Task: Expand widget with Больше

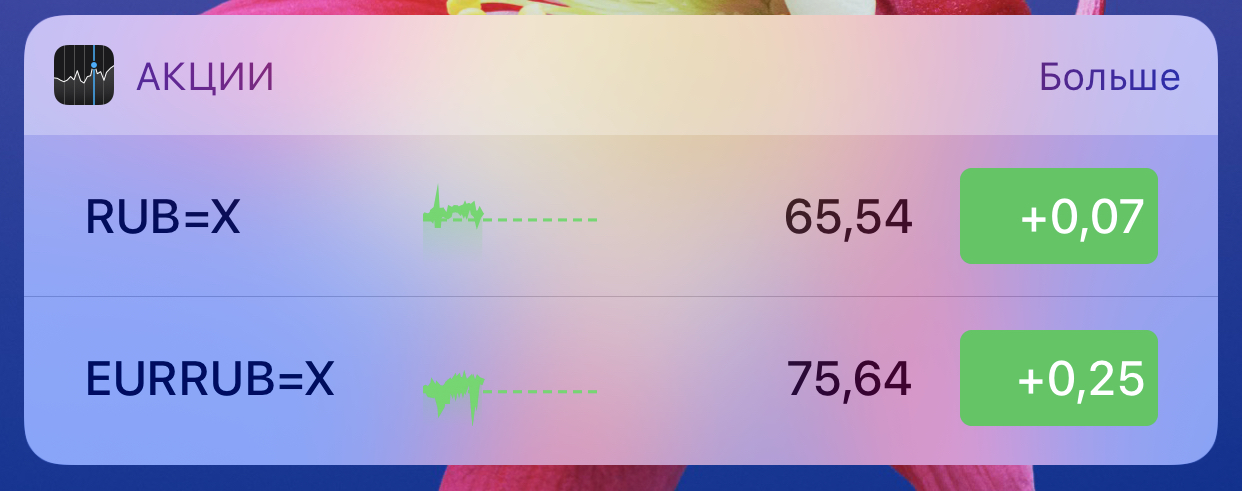Action: 1109,77
